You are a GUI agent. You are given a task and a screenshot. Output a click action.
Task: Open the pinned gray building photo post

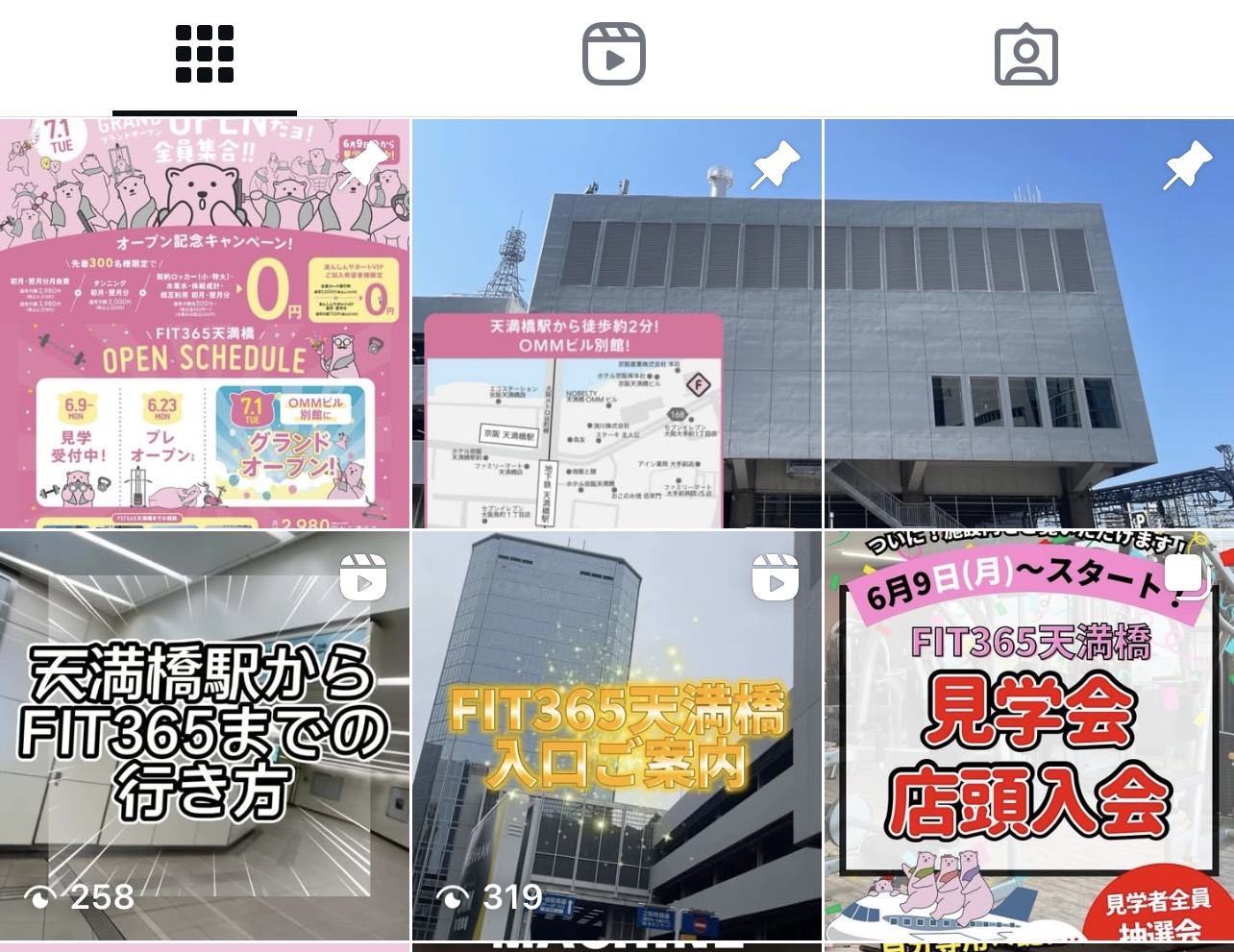pos(1028,324)
